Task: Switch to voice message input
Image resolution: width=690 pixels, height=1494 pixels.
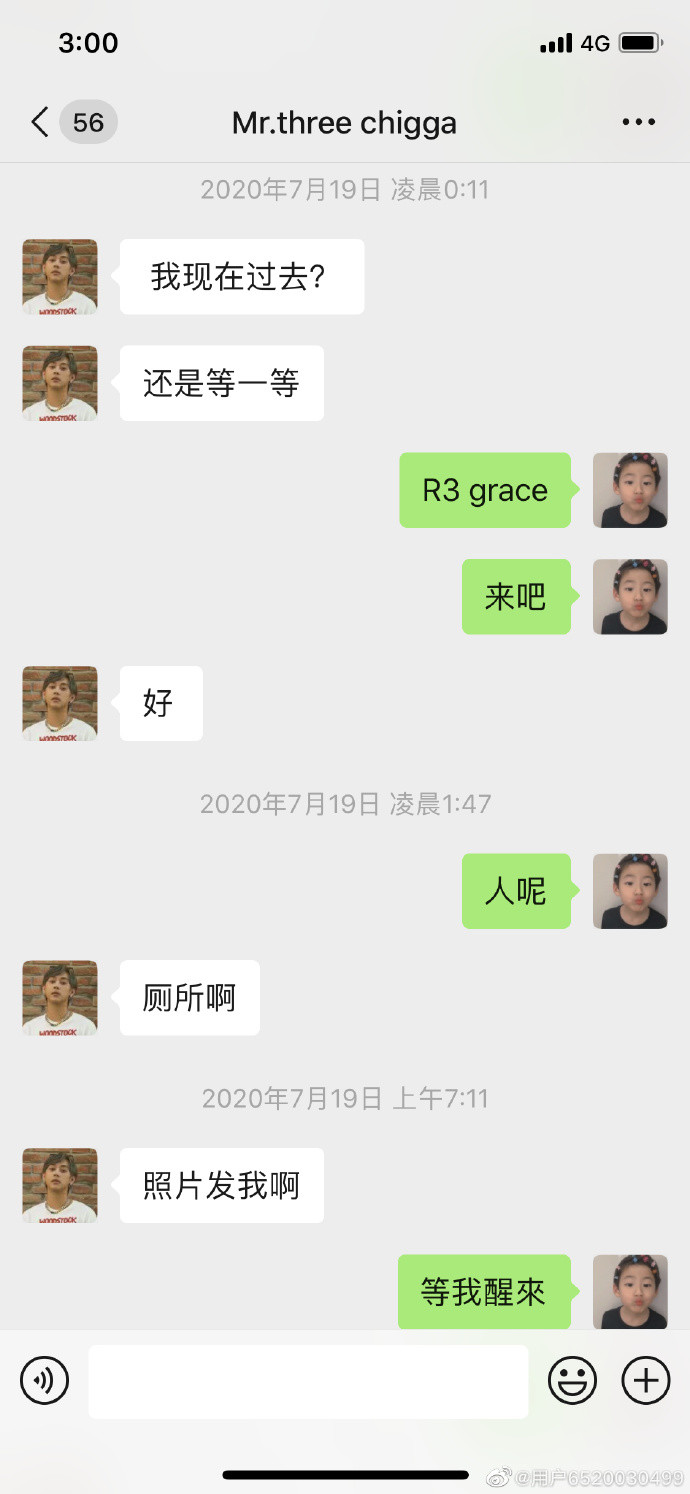Action: [44, 1381]
